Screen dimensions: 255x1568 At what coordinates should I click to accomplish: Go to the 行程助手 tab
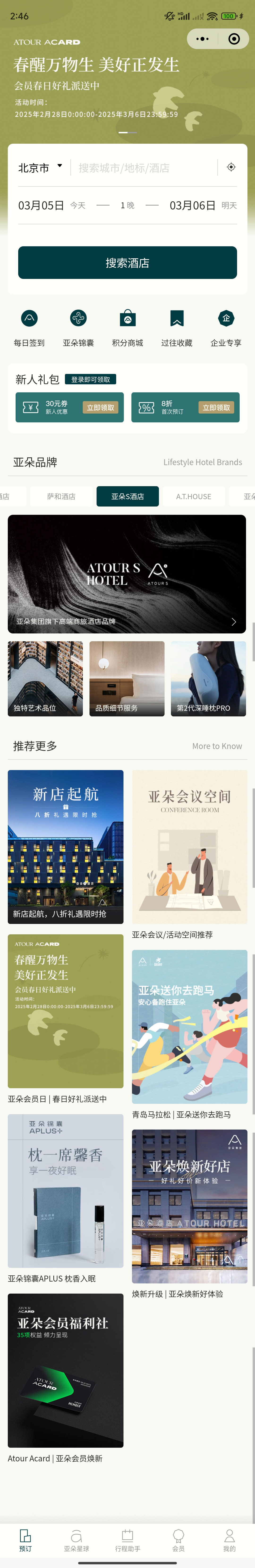(127, 1540)
